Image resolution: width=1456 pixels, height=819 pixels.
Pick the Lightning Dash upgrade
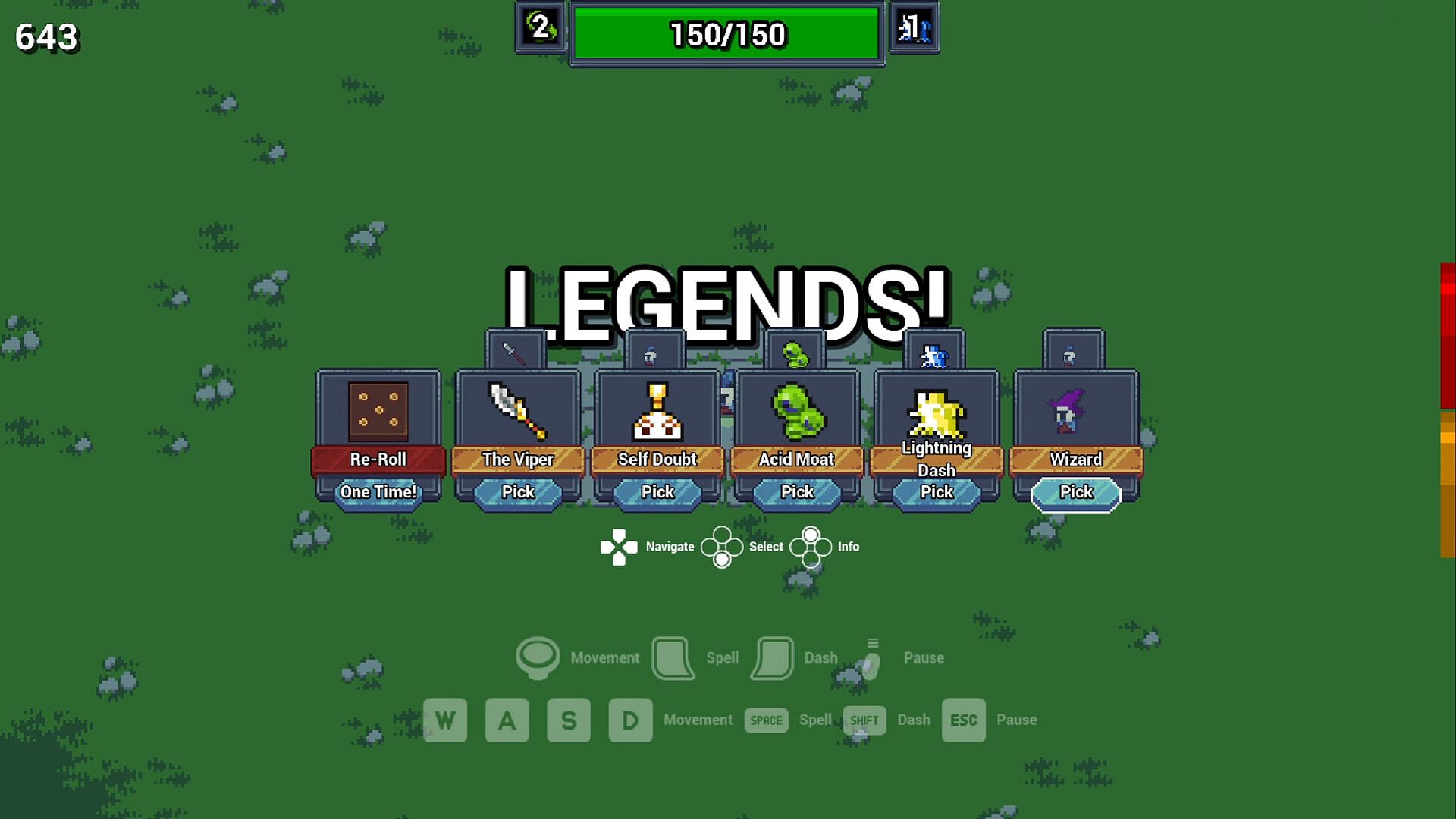(937, 492)
